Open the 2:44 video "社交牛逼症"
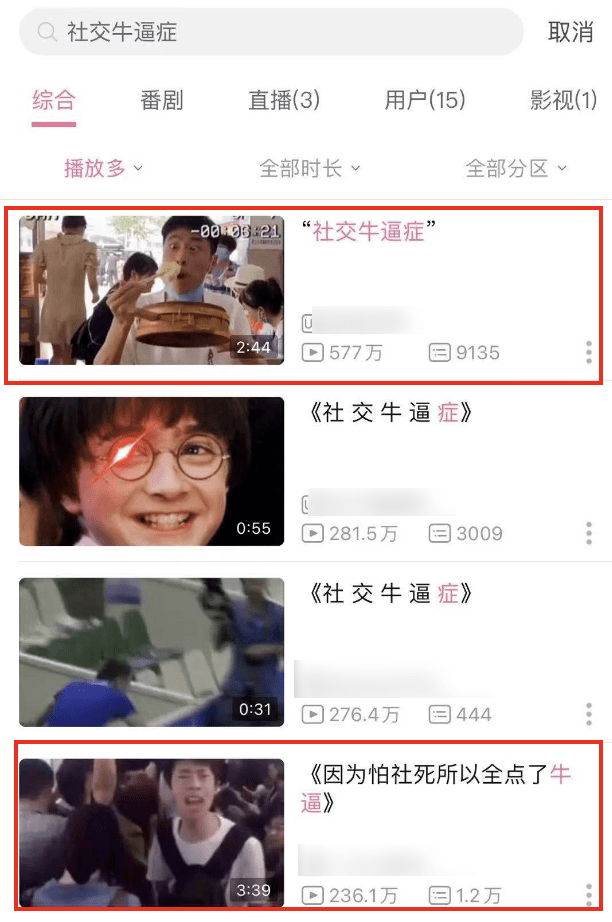The height and width of the screenshot is (922, 612). (x=151, y=290)
